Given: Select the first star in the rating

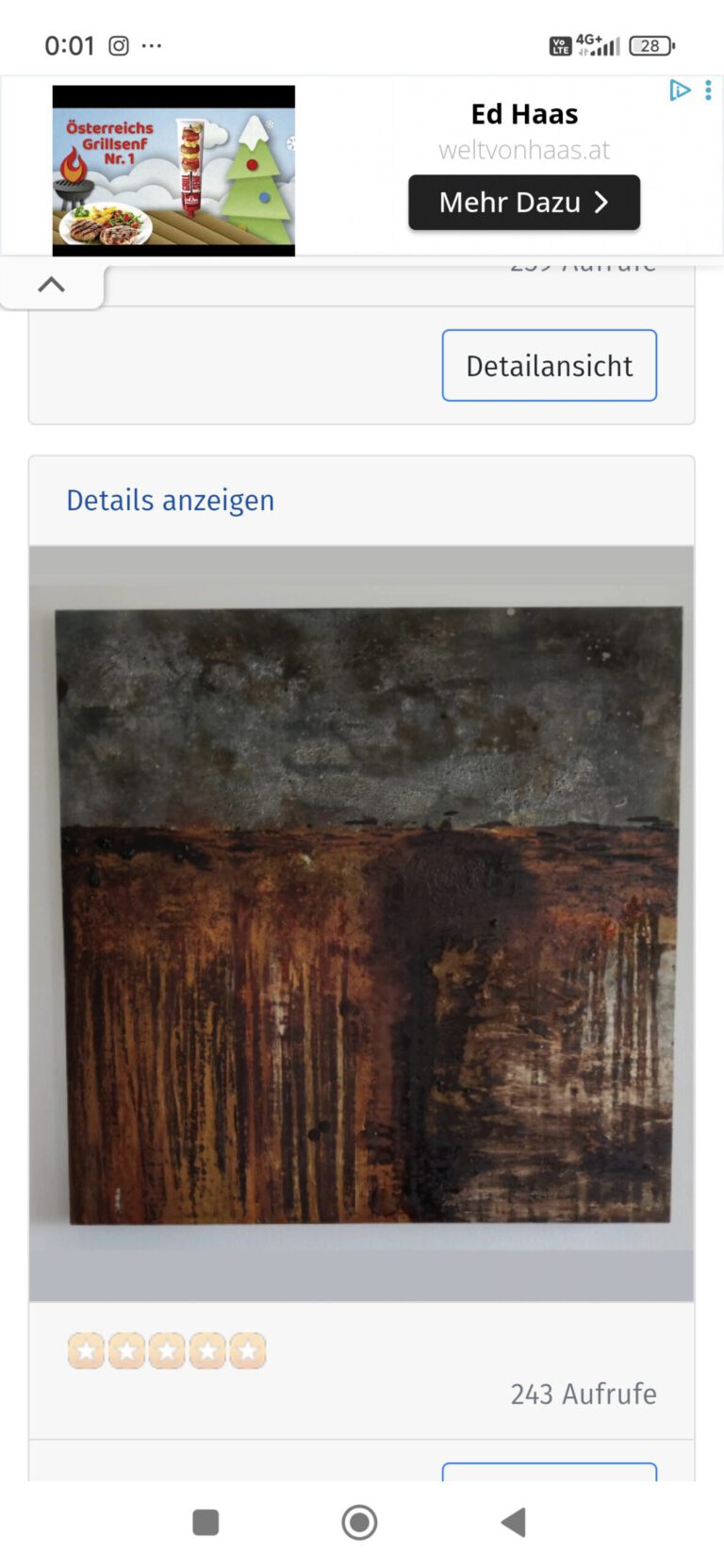Looking at the screenshot, I should [x=86, y=1350].
